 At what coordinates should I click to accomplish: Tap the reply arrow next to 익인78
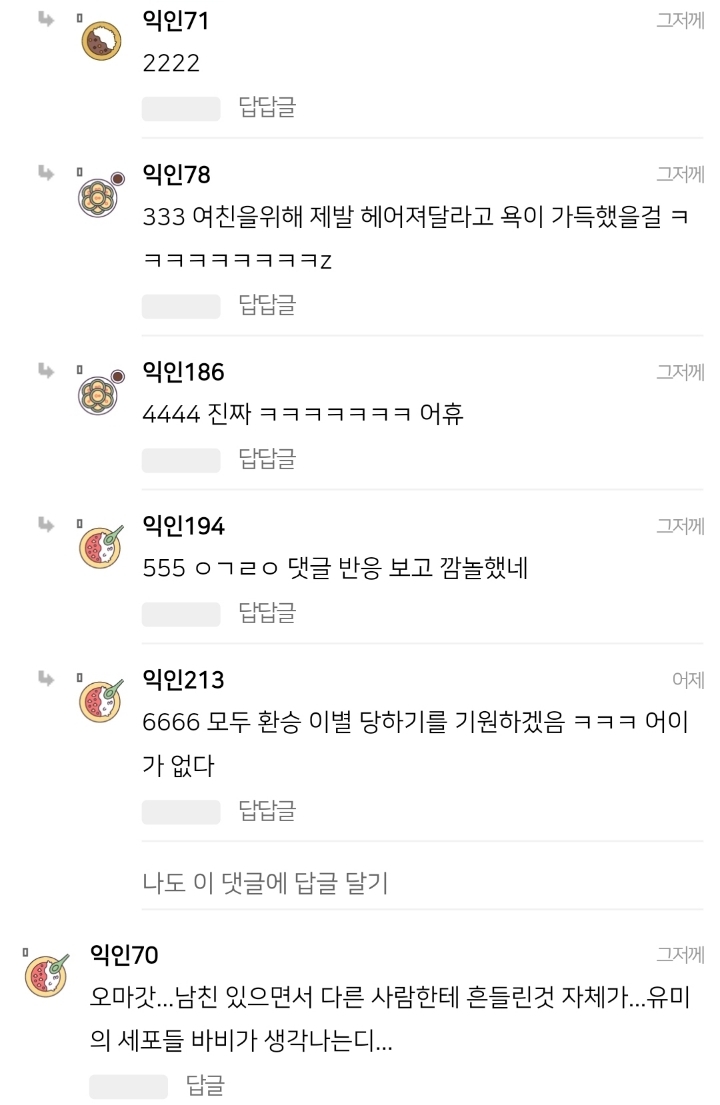[x=42, y=172]
